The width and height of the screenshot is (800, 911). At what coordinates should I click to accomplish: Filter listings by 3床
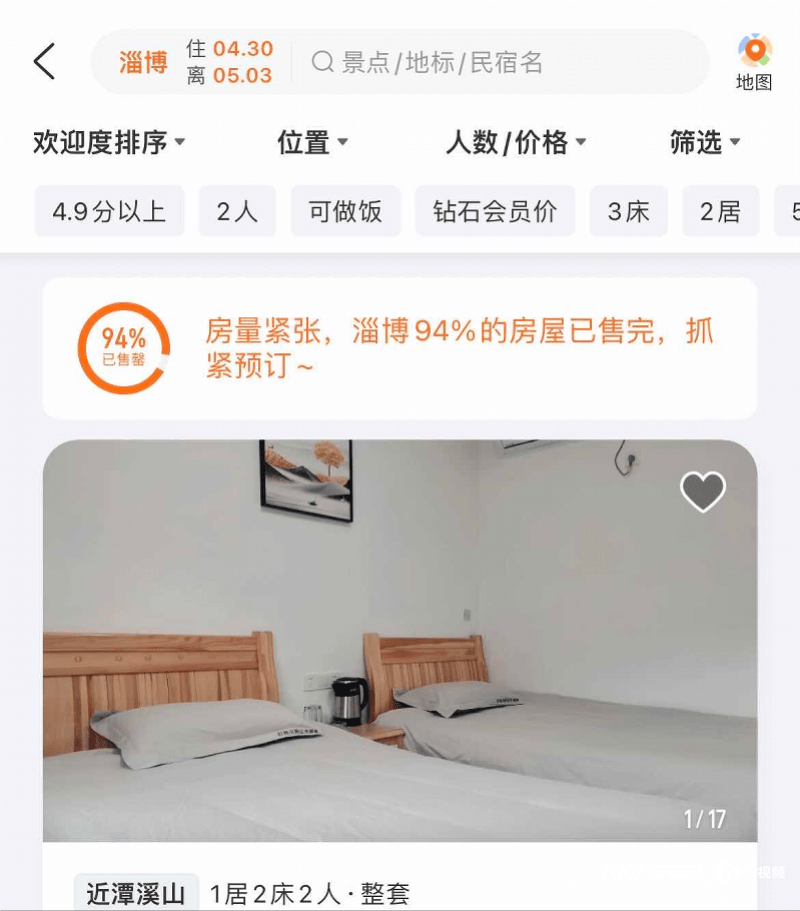pyautogui.click(x=628, y=211)
